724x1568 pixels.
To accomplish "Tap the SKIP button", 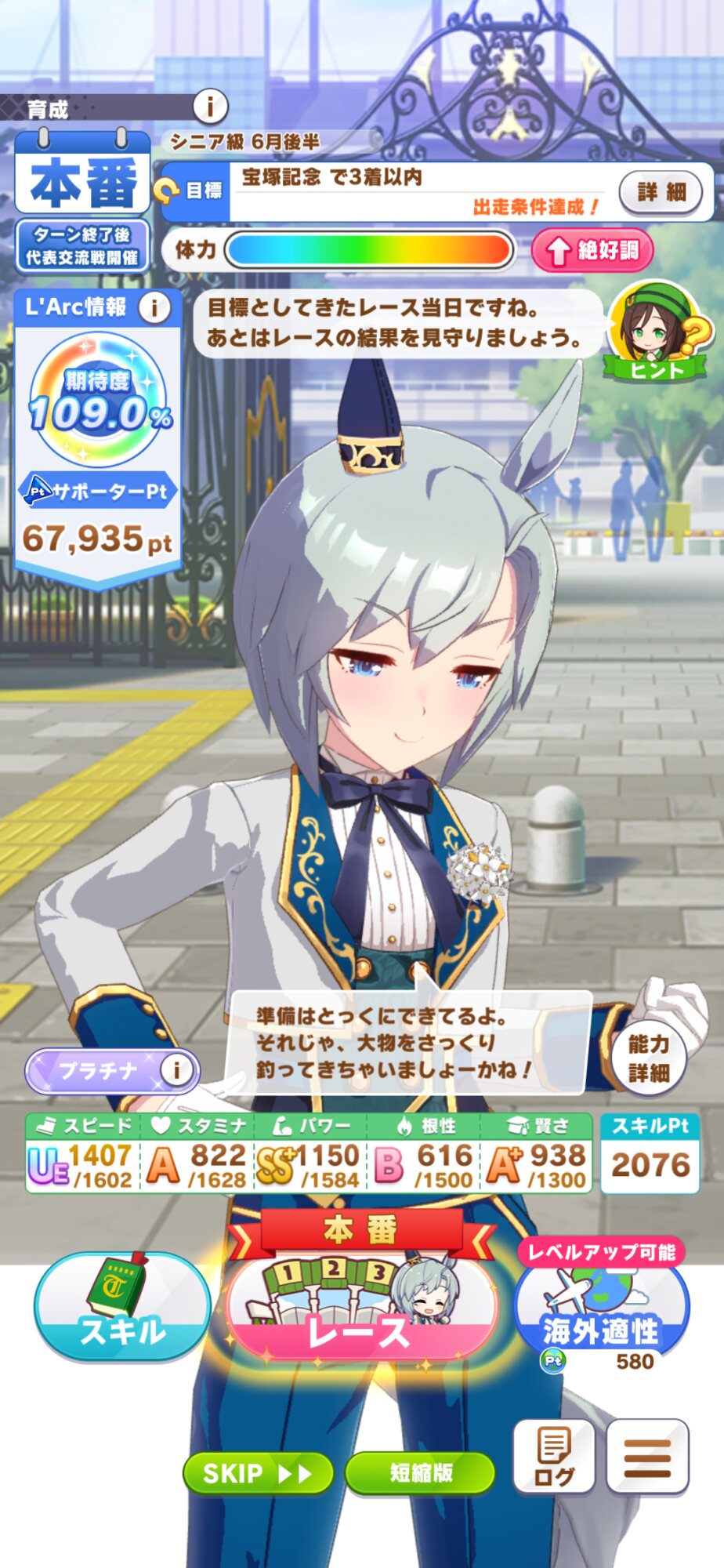I will tap(258, 1473).
